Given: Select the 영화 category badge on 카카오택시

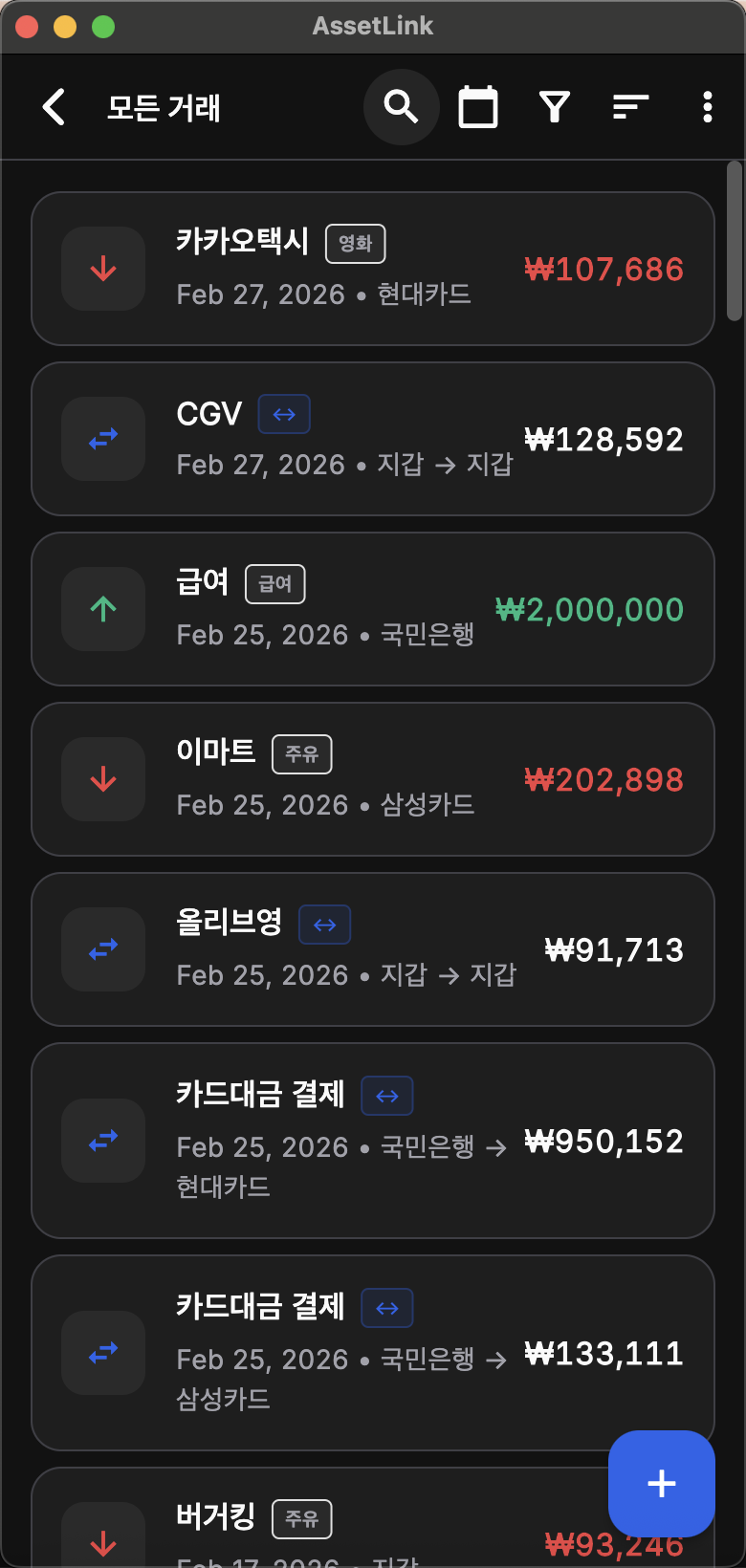Looking at the screenshot, I should click(x=355, y=244).
